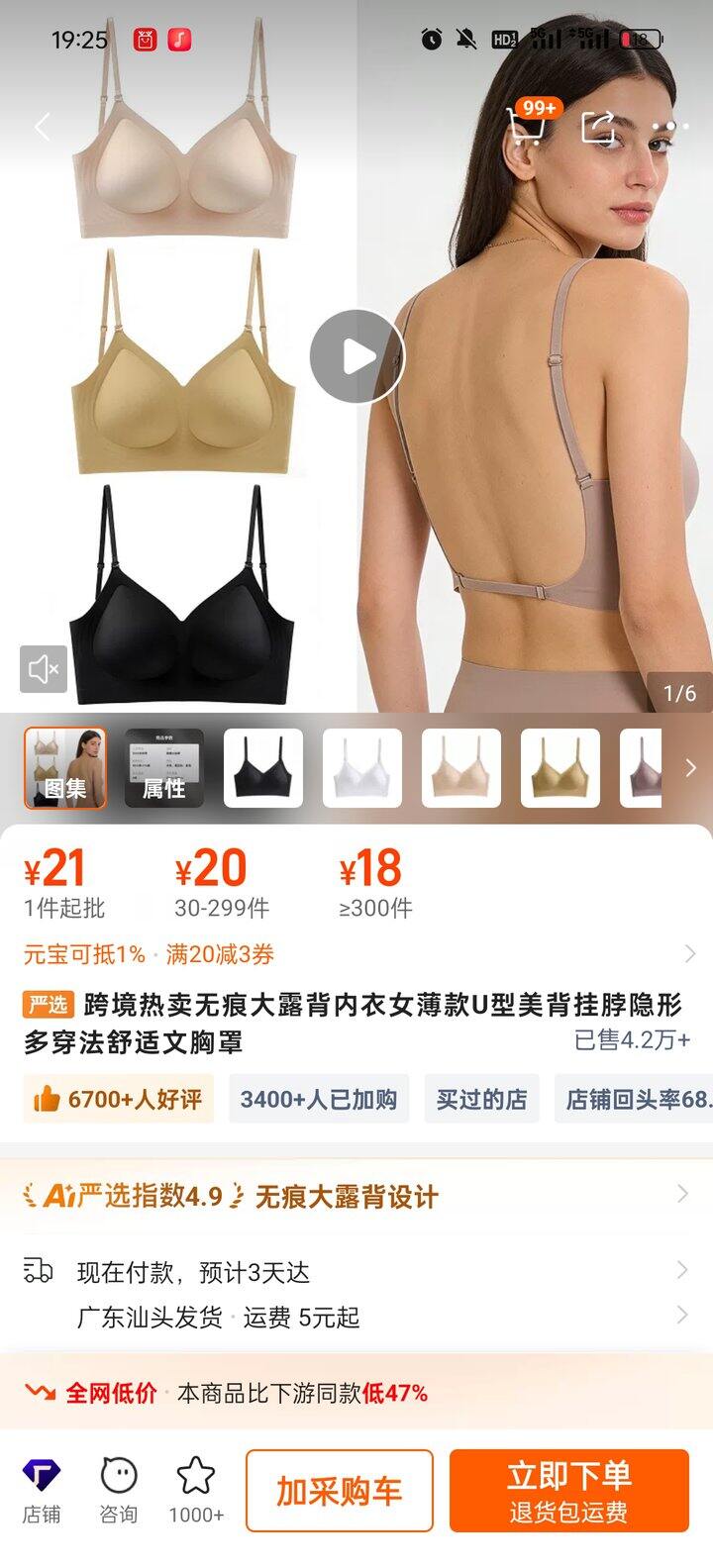
Task: Open the 属性 attributes thumbnail
Action: [x=164, y=768]
